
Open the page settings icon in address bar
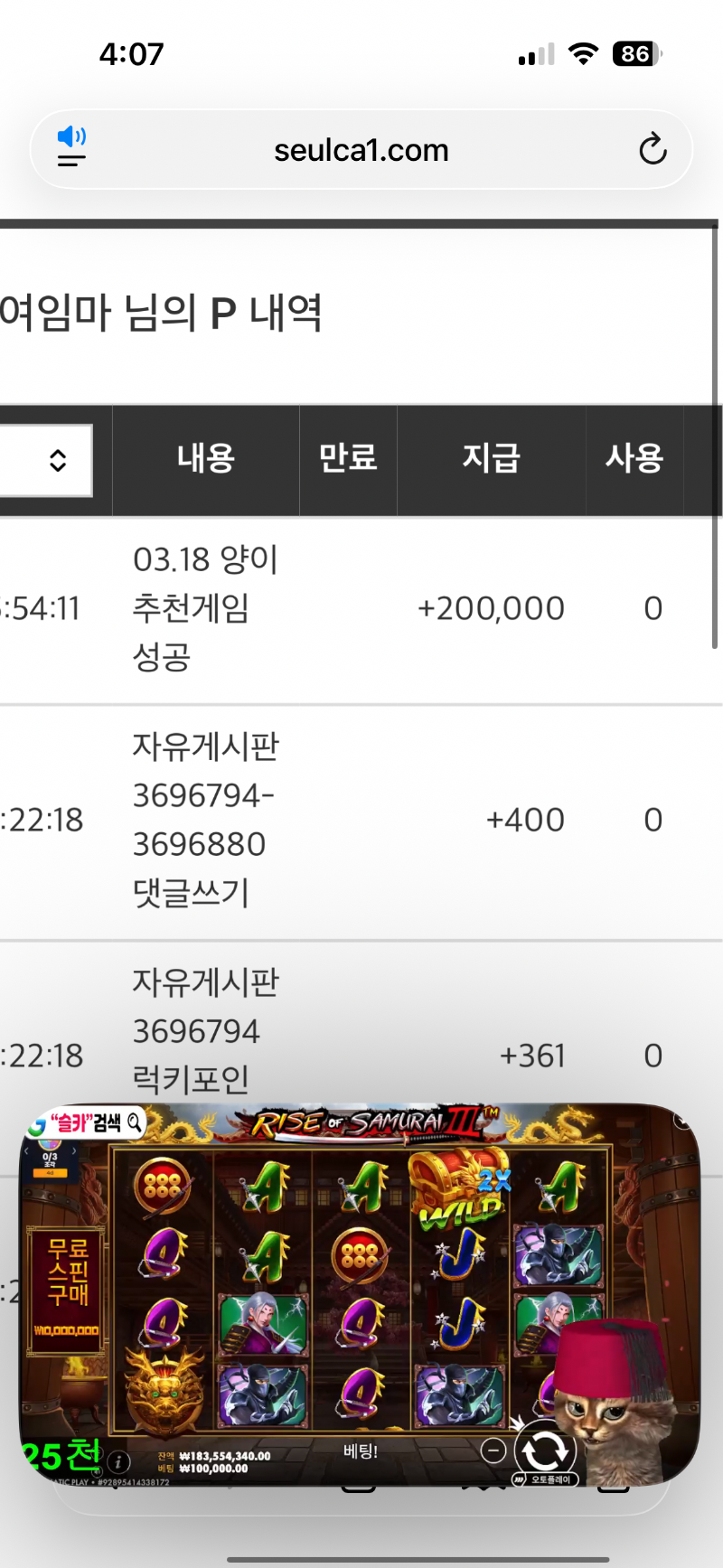71,149
